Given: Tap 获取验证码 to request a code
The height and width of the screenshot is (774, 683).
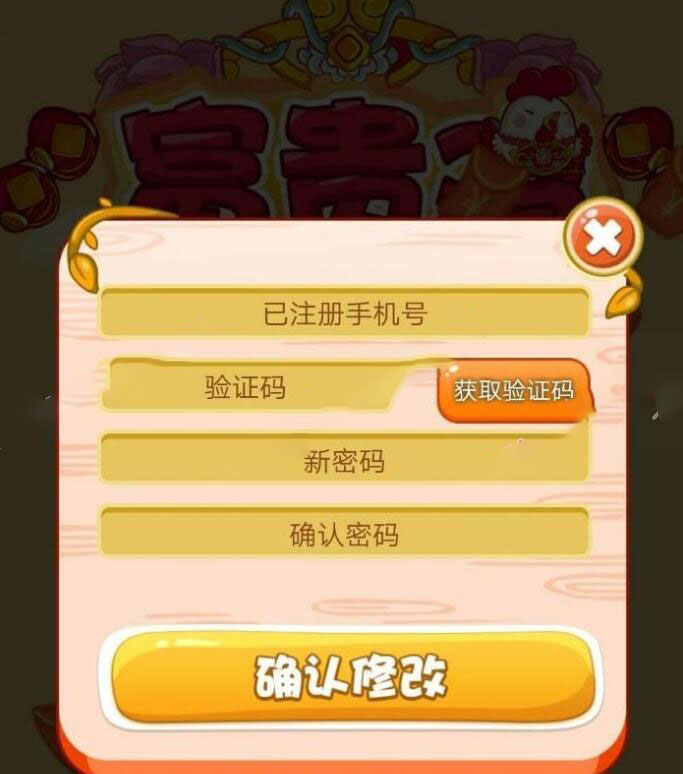Looking at the screenshot, I should (x=513, y=390).
